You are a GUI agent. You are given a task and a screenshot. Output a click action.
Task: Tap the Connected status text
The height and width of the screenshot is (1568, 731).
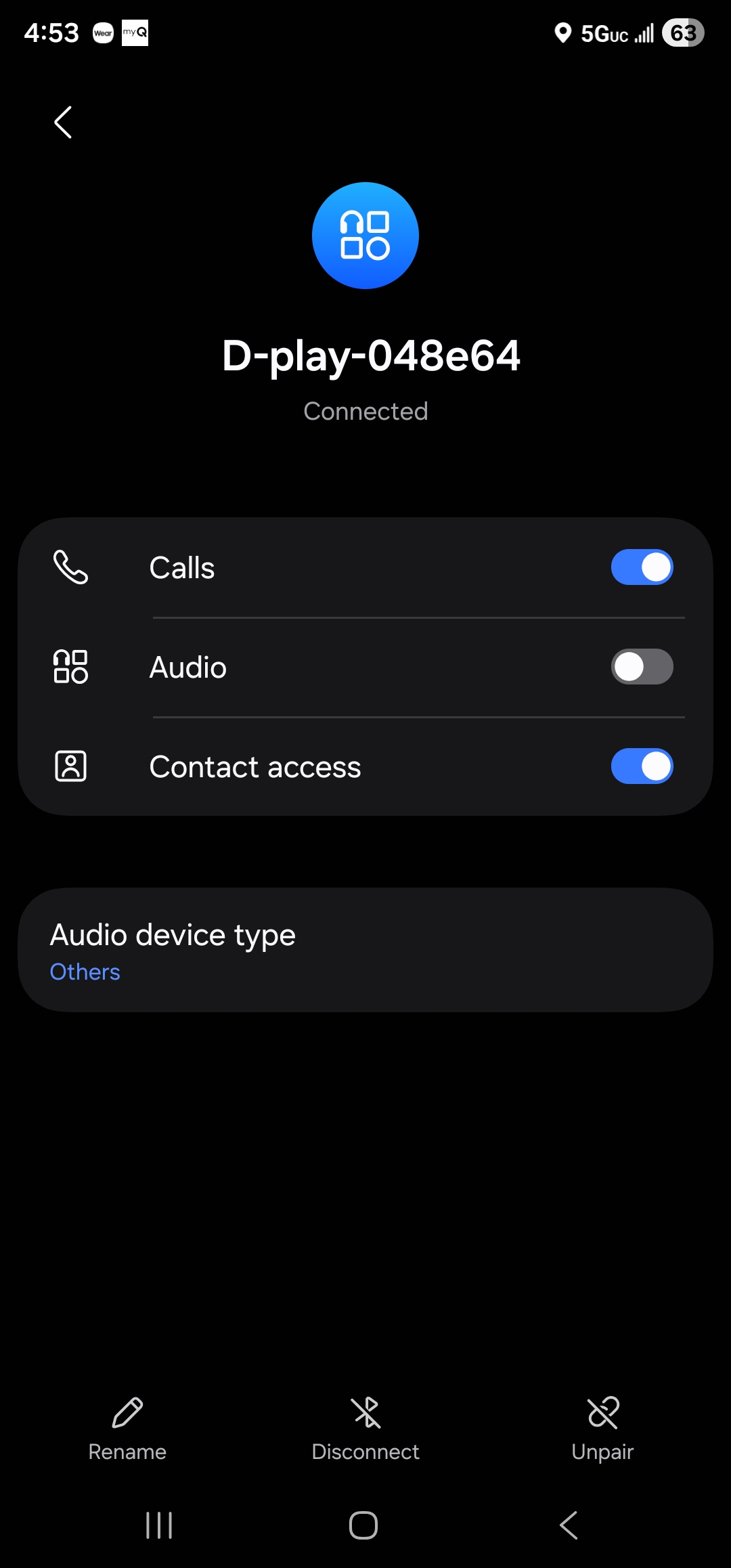[365, 410]
